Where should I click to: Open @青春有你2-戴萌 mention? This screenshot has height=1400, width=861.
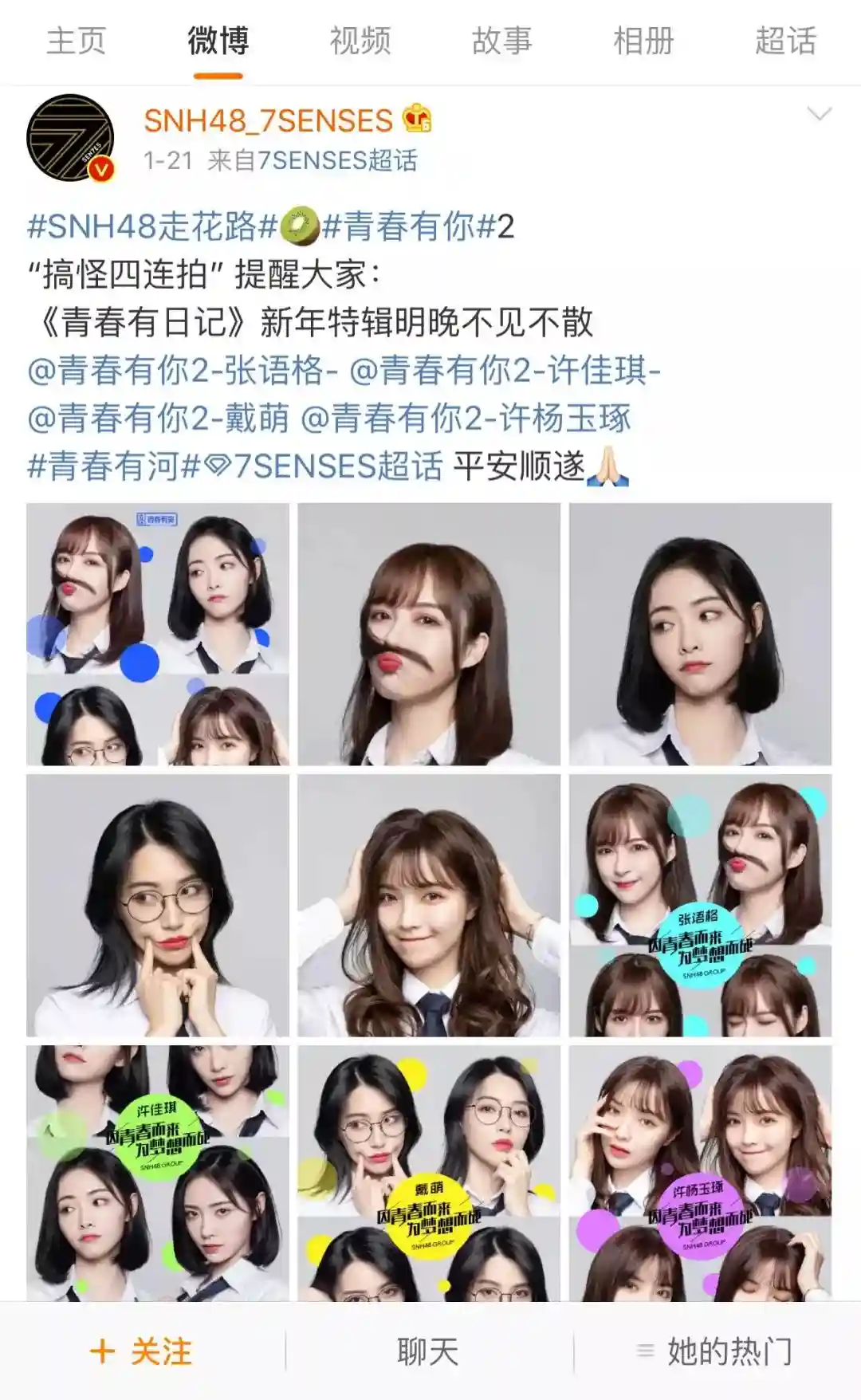[x=159, y=418]
